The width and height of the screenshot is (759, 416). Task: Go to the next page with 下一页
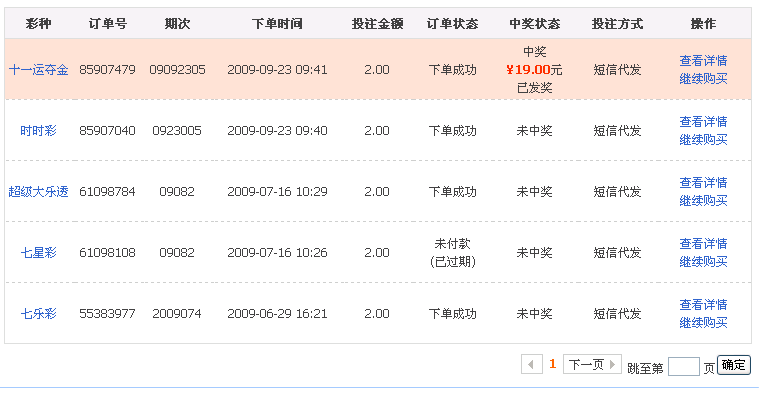(592, 365)
